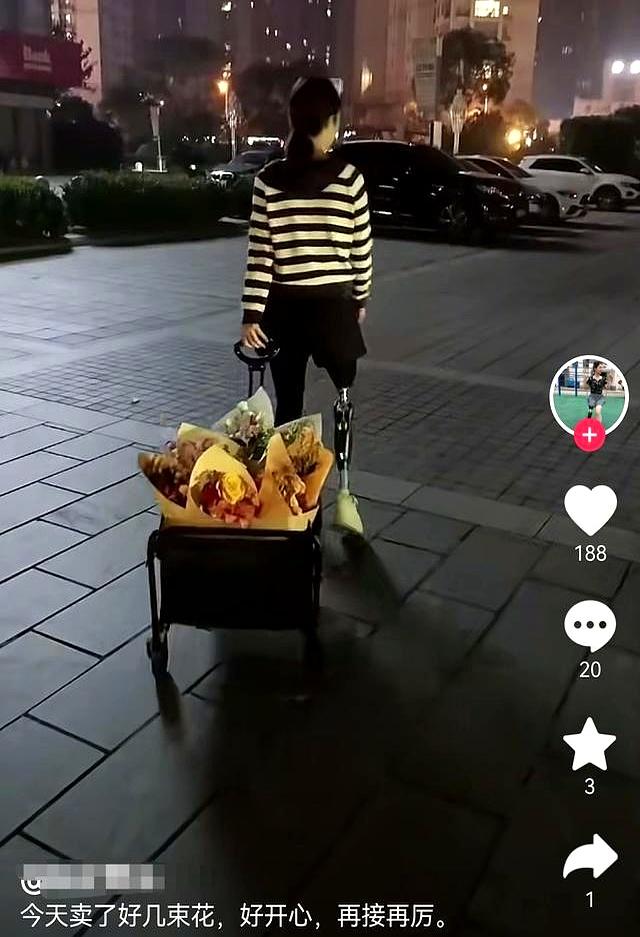
Task: Add this video to favorites with the star
Action: [x=590, y=744]
